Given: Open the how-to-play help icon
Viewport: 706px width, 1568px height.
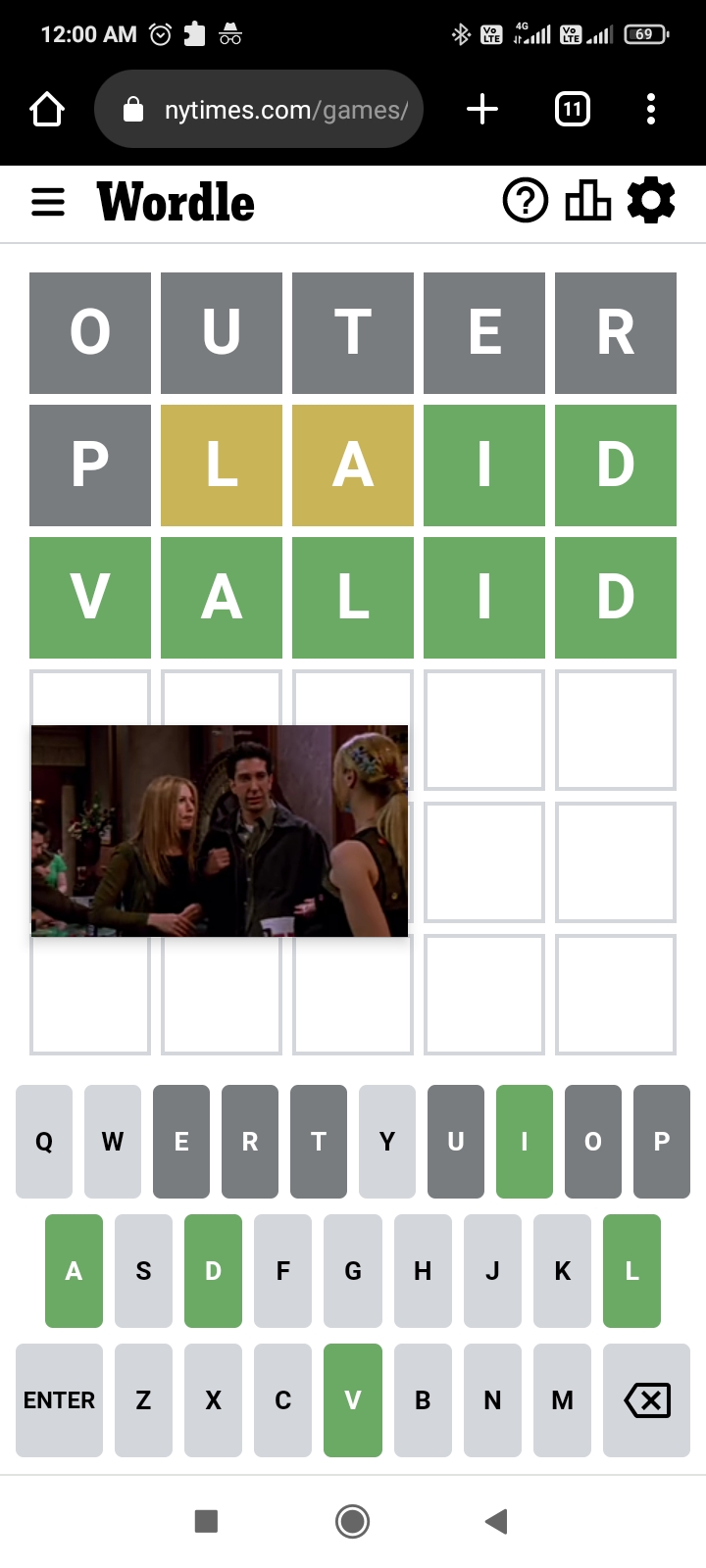Looking at the screenshot, I should click(x=526, y=202).
